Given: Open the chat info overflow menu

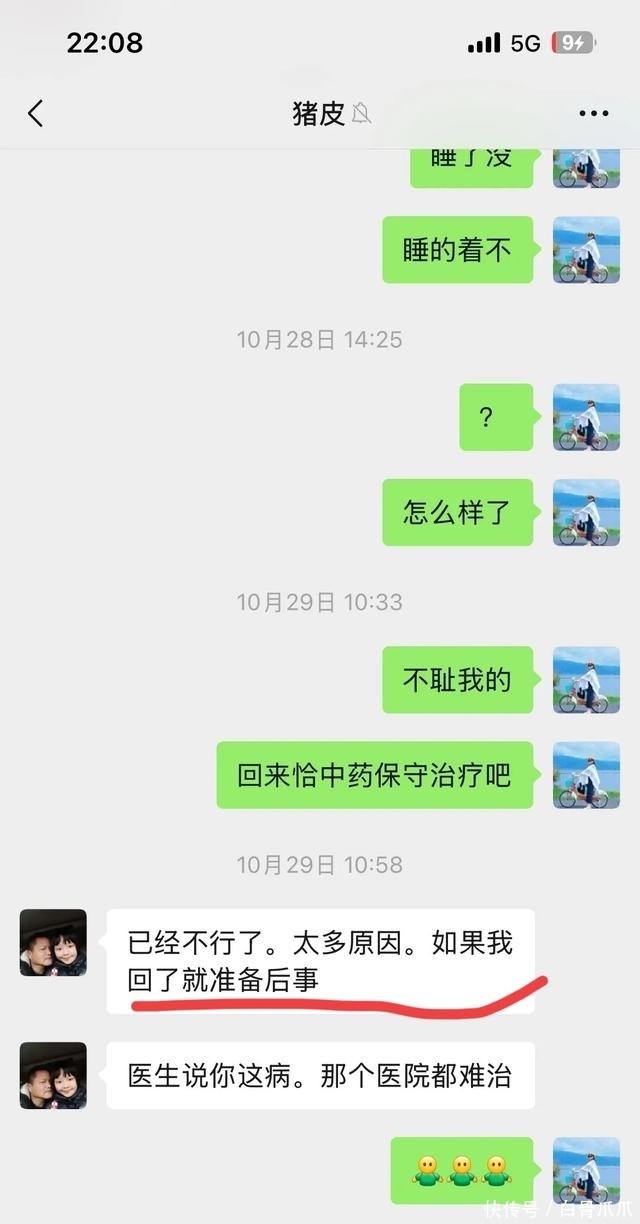Looking at the screenshot, I should (x=593, y=113).
